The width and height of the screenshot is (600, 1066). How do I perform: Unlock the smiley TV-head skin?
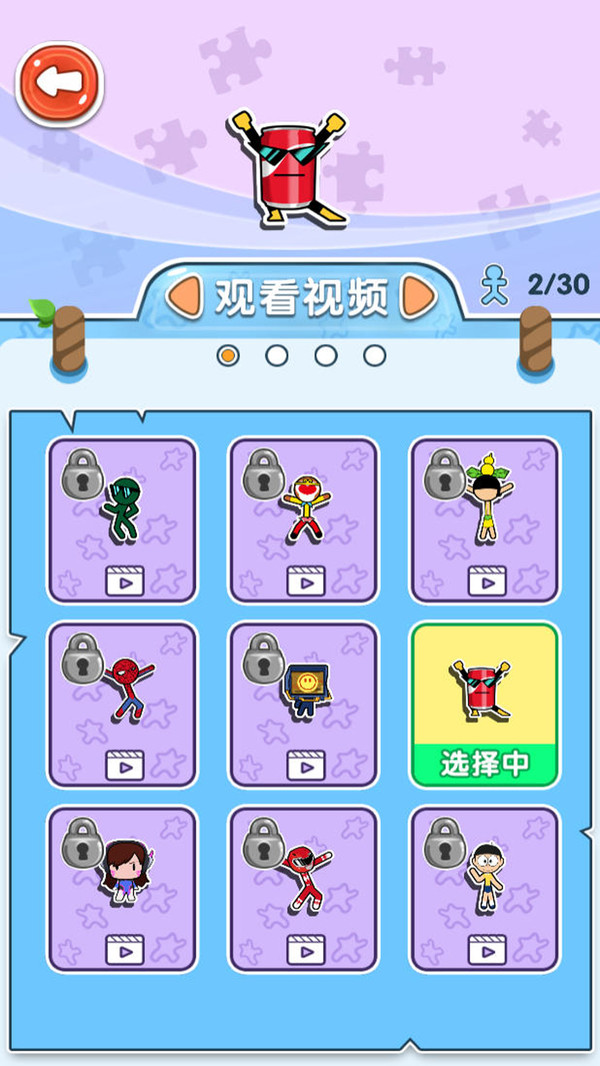304,705
